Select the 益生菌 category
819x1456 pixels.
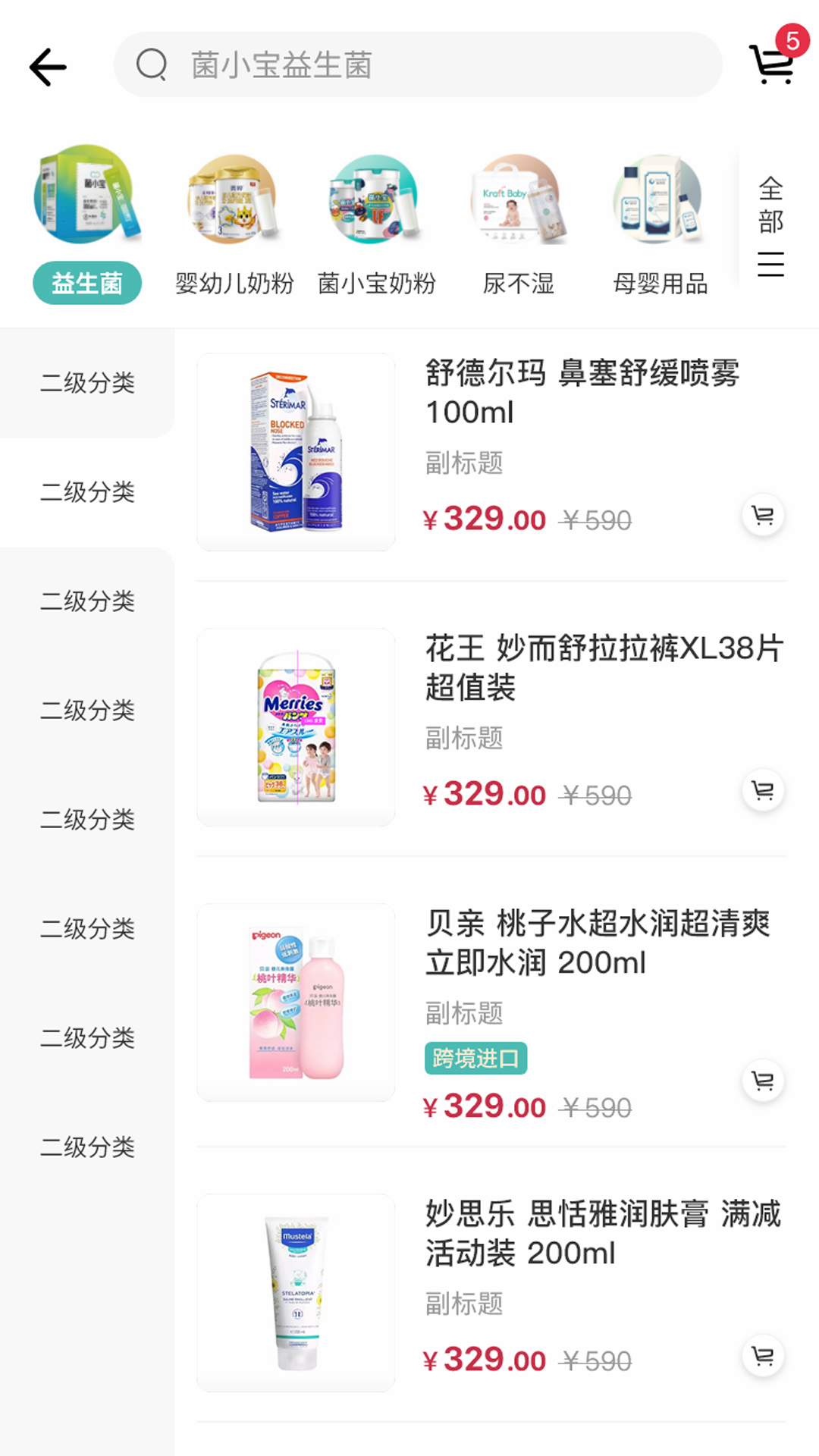click(x=86, y=281)
